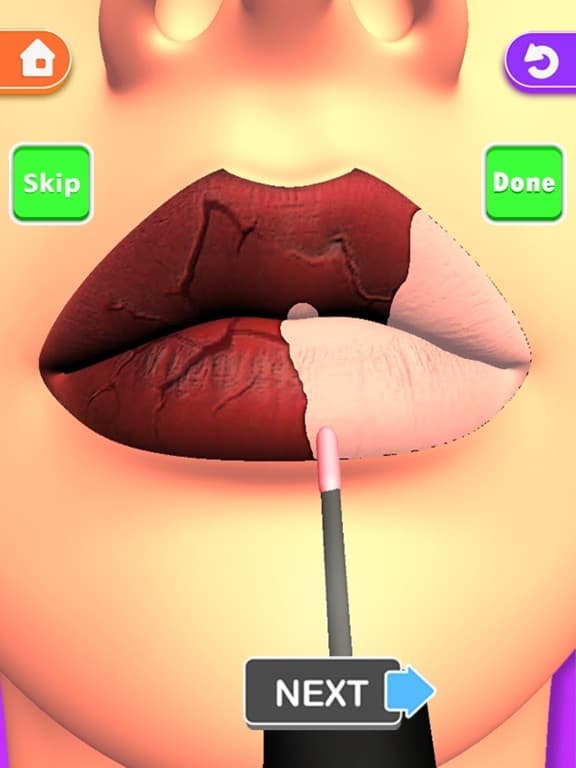The image size is (576, 768).
Task: Continue with the NEXT button
Action: click(339, 692)
